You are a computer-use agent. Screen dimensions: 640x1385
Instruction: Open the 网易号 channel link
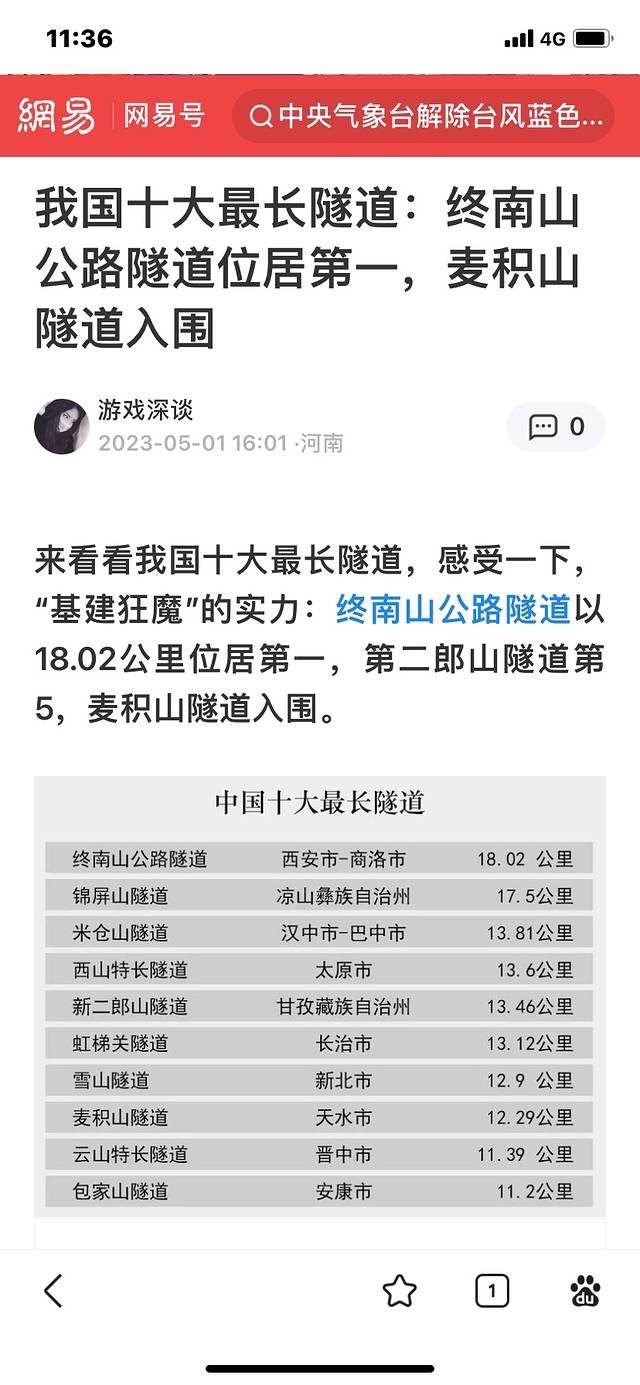click(x=164, y=116)
